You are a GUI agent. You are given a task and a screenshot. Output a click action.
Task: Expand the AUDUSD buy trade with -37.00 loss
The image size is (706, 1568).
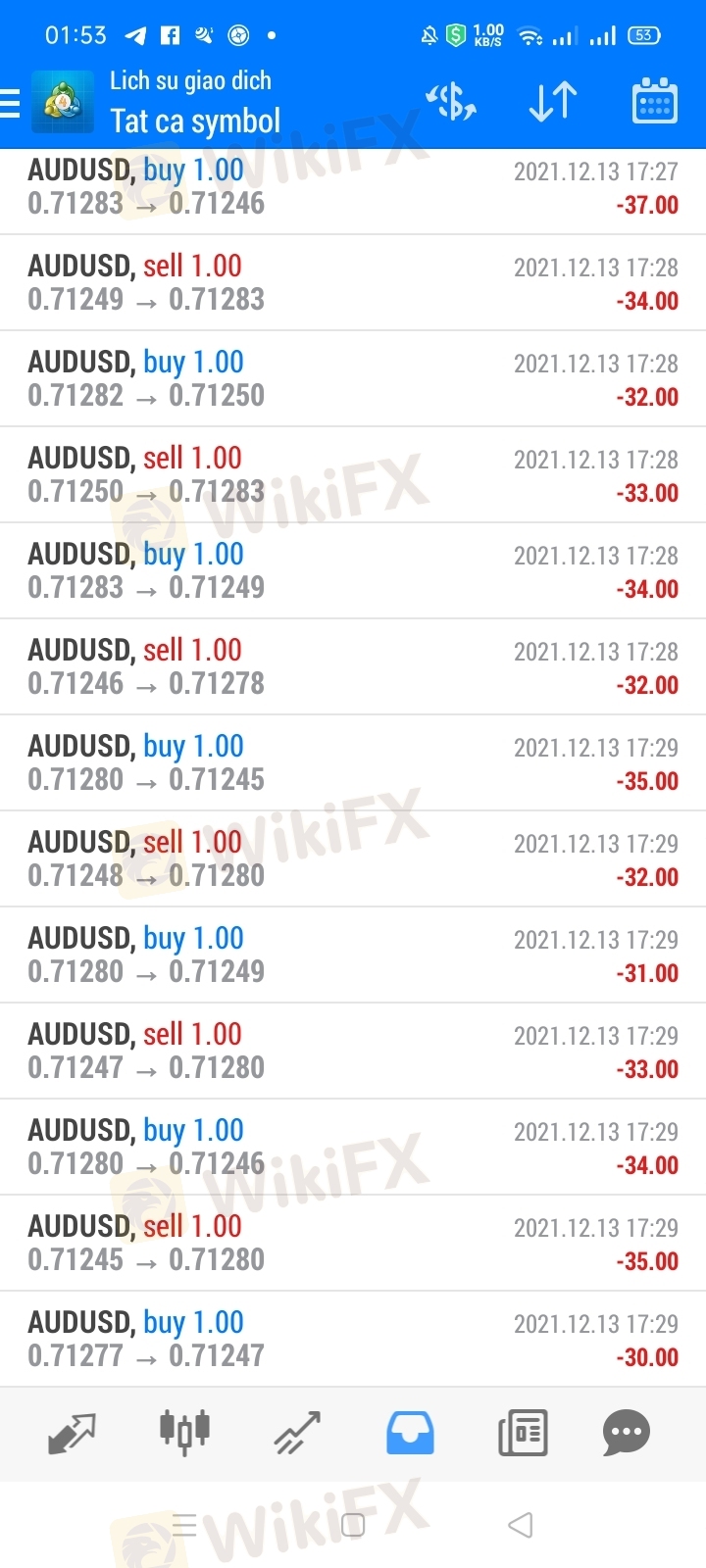coord(353,187)
